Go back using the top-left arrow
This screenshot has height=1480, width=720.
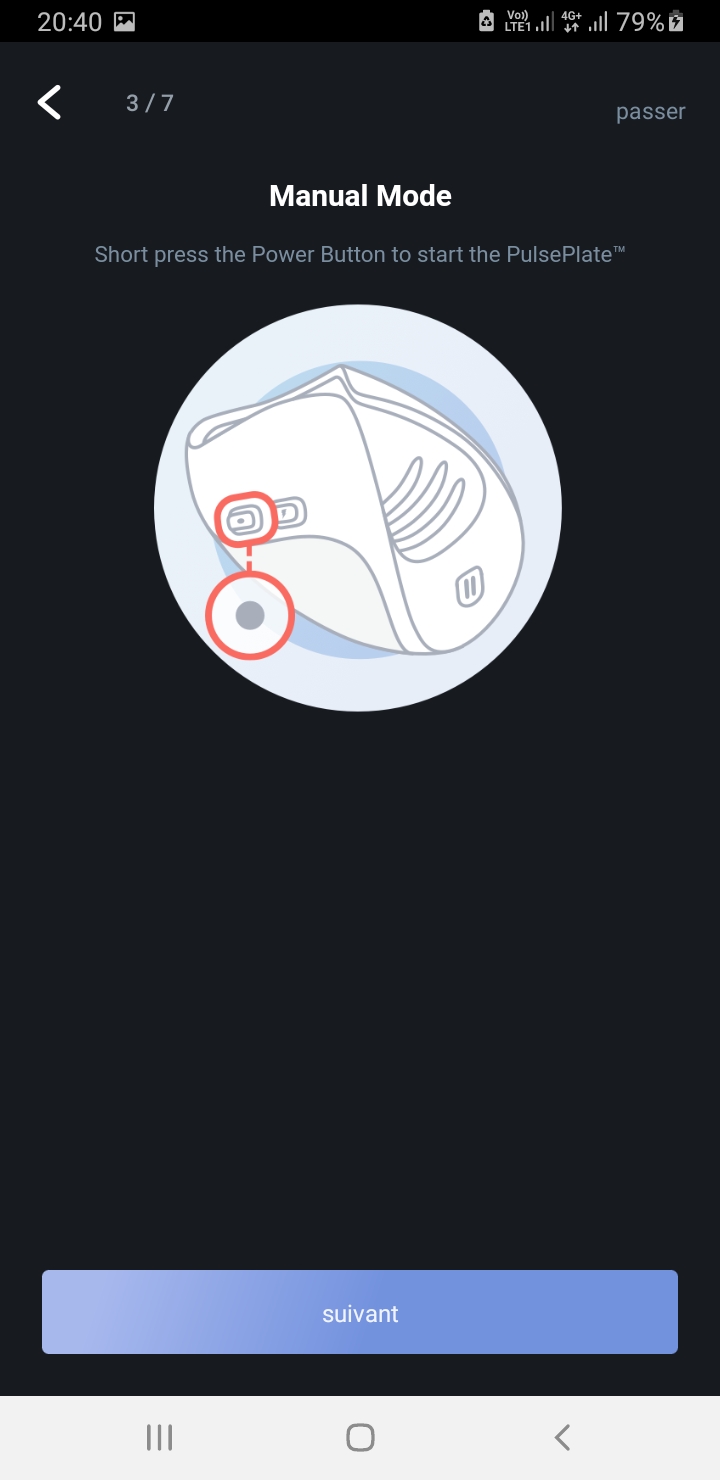coord(50,103)
